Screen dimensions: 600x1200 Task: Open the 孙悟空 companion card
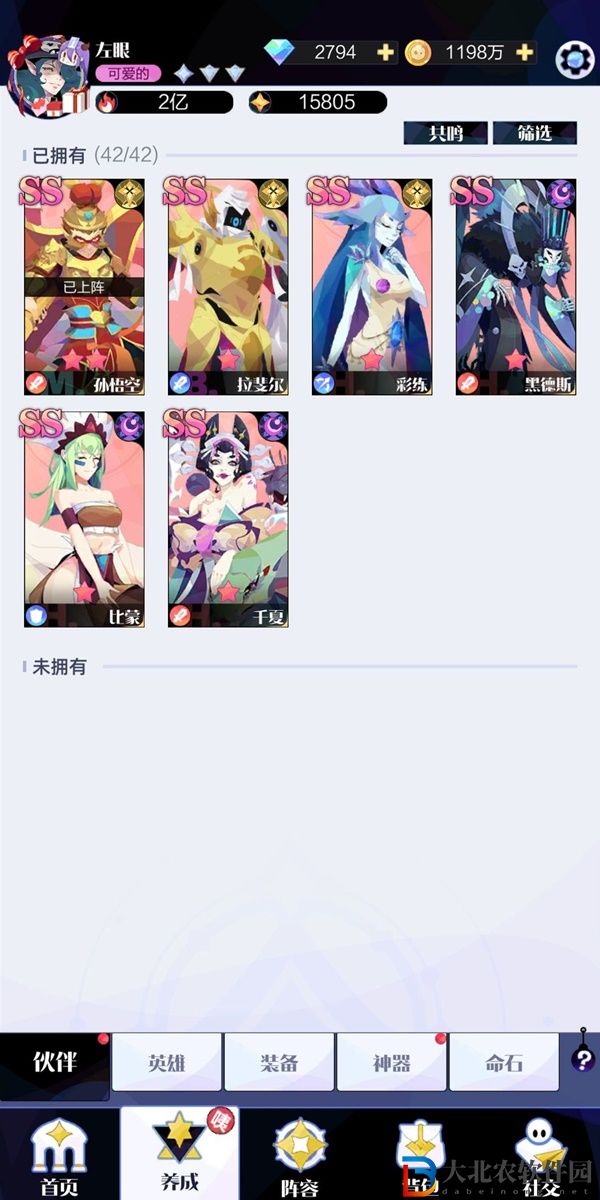click(x=84, y=287)
